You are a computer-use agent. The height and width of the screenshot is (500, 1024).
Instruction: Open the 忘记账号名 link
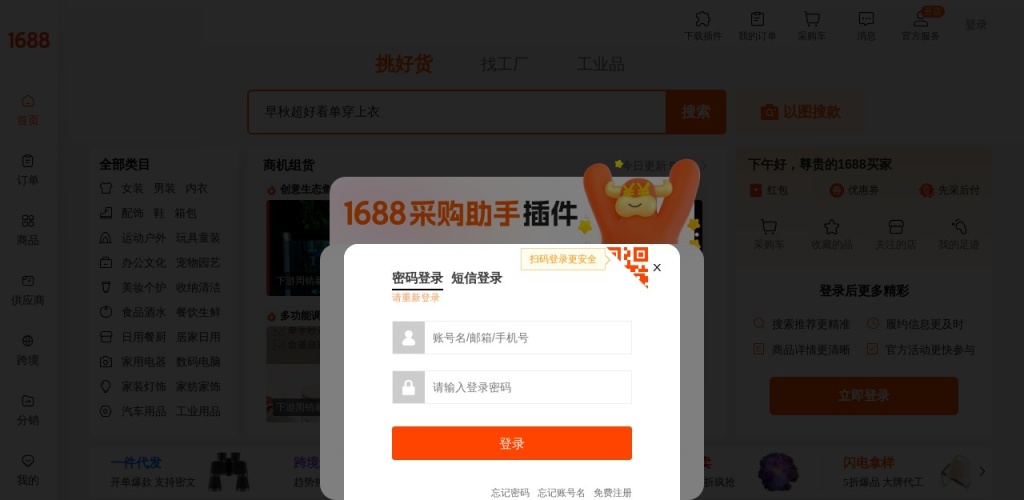tap(561, 493)
